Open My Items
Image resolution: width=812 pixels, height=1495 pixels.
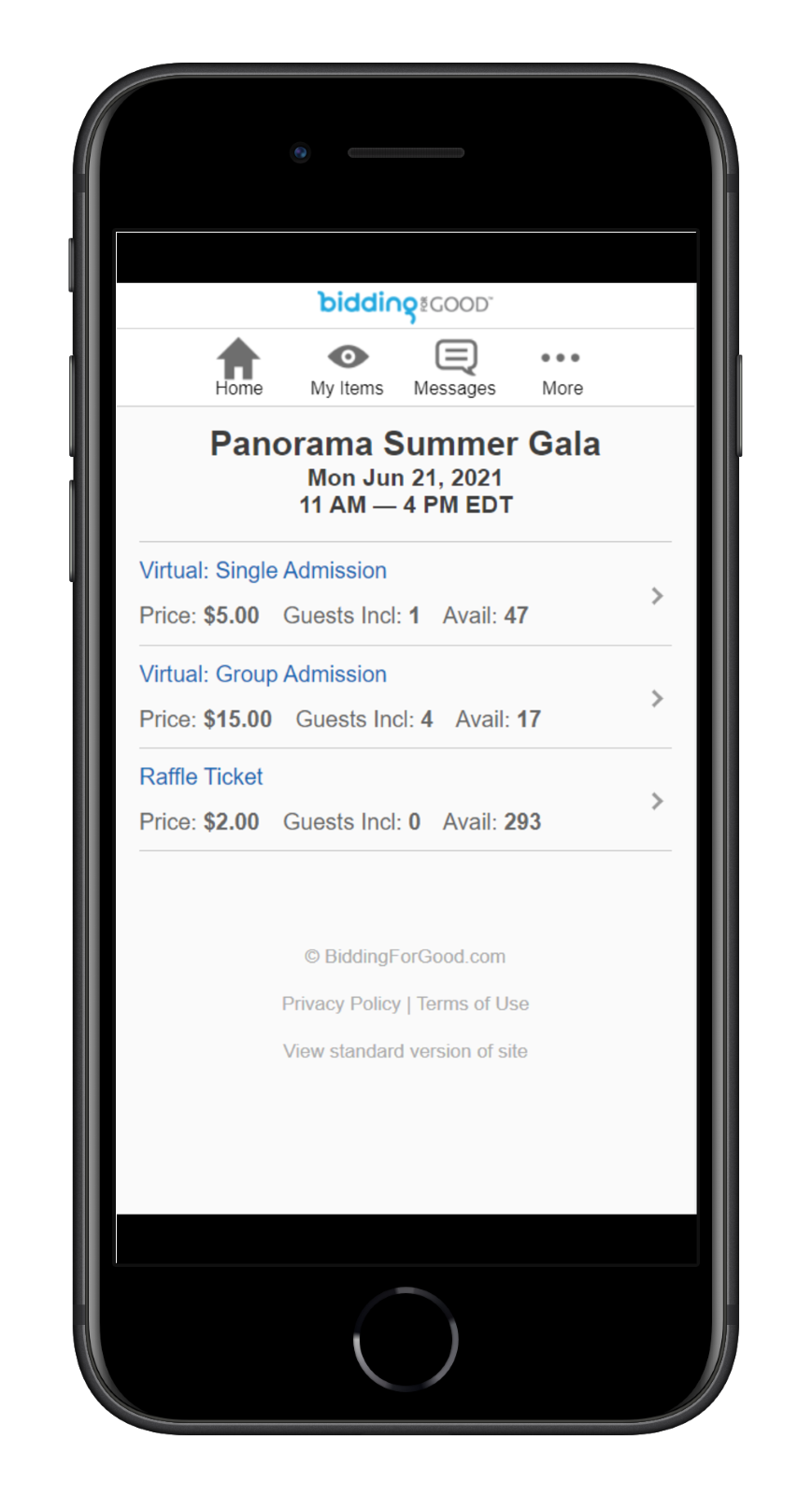347,367
